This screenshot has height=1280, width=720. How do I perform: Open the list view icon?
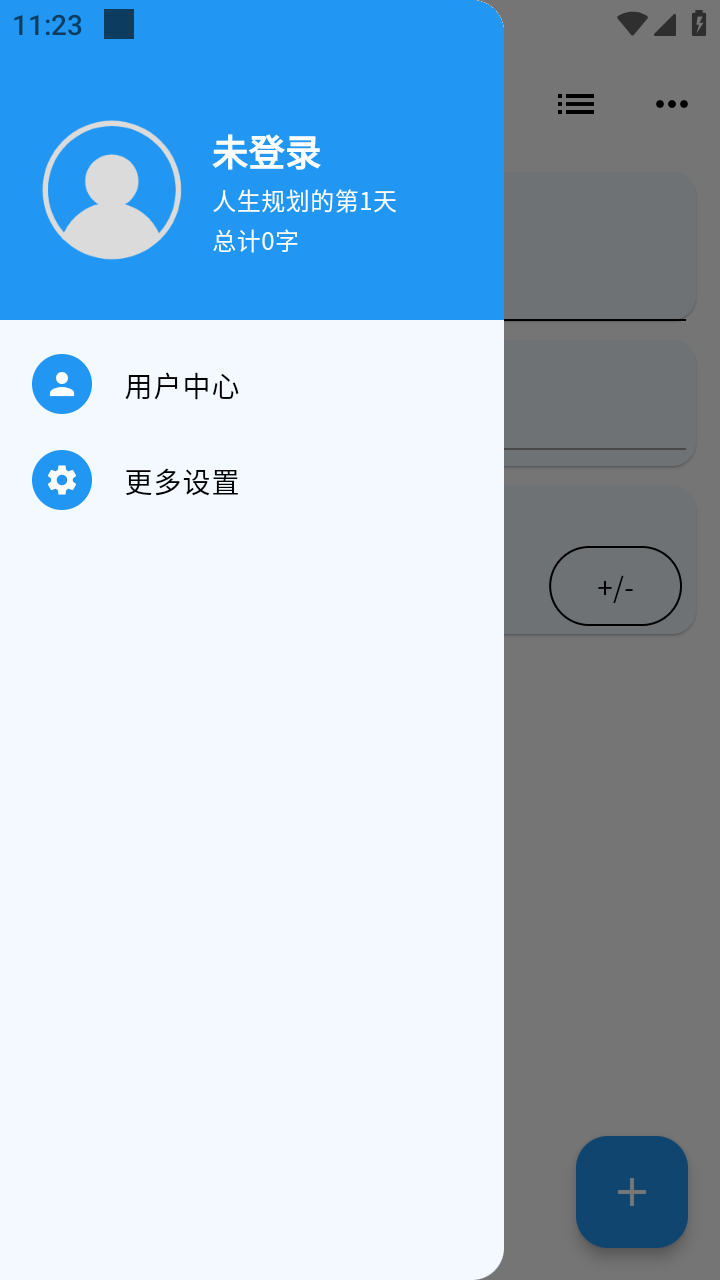click(575, 104)
